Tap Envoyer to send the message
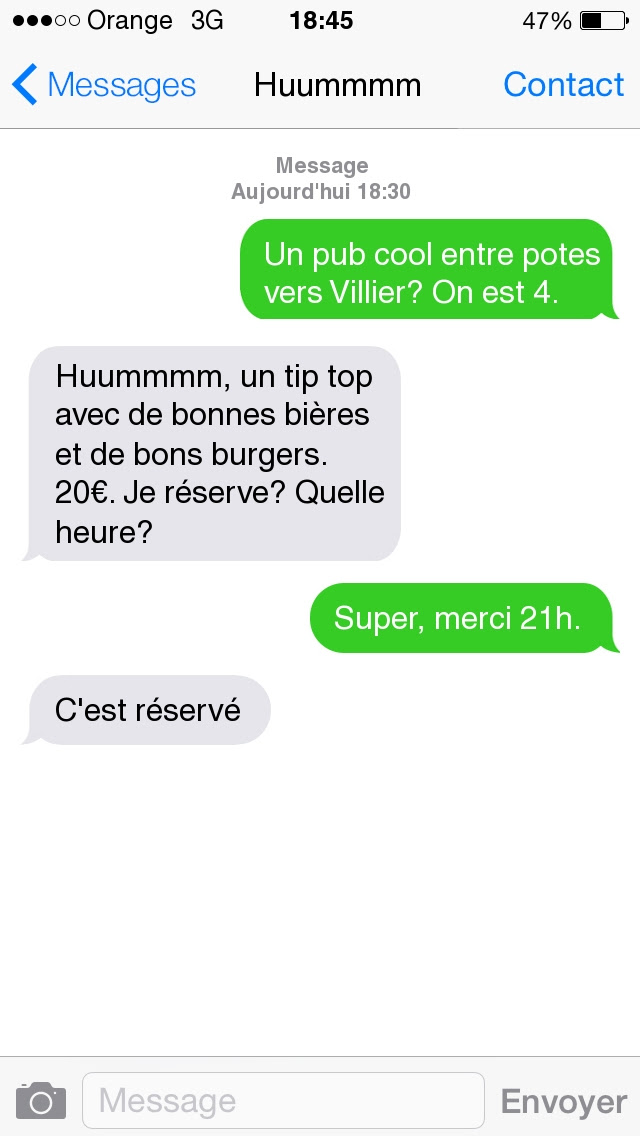This screenshot has height=1136, width=640. (563, 1102)
